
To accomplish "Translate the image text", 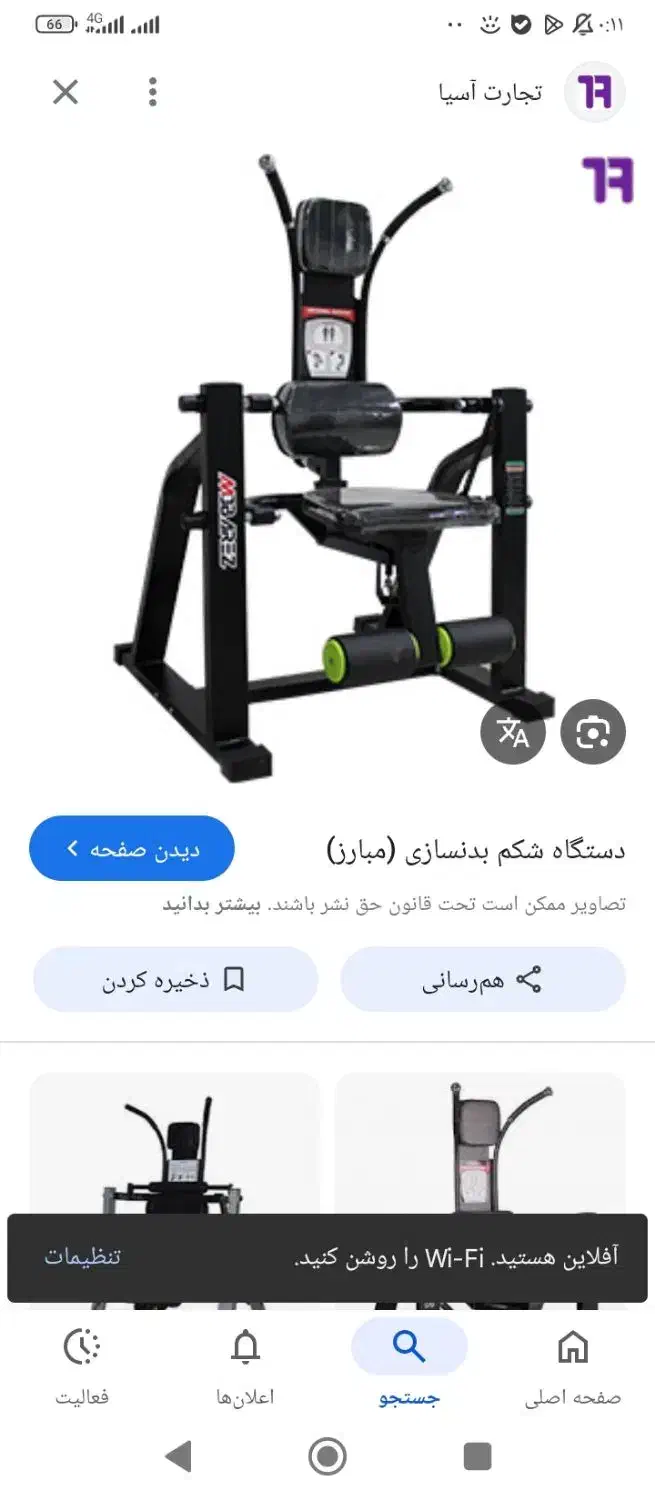I will pos(513,732).
